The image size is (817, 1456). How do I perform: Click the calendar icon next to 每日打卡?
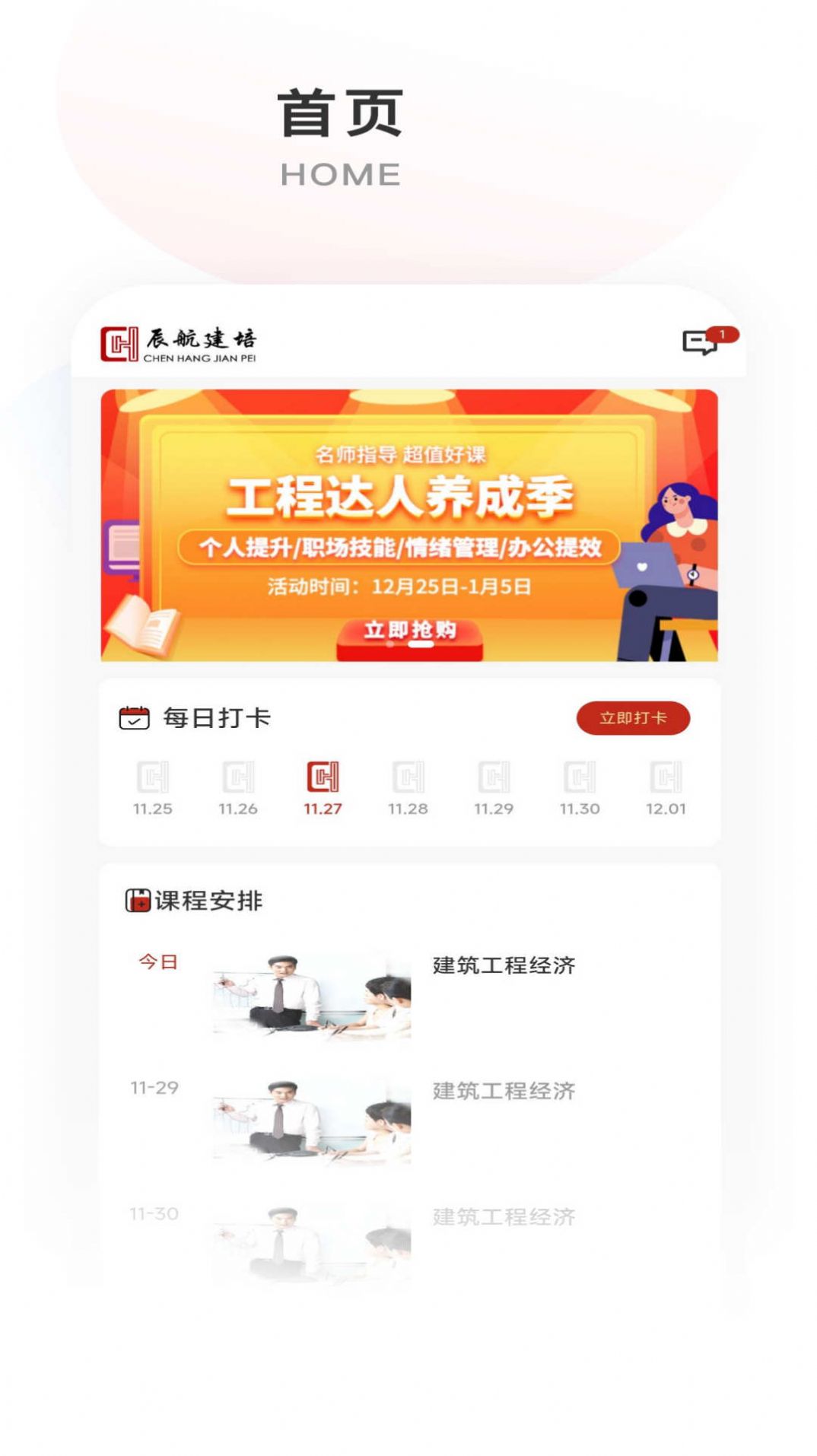pyautogui.click(x=133, y=717)
